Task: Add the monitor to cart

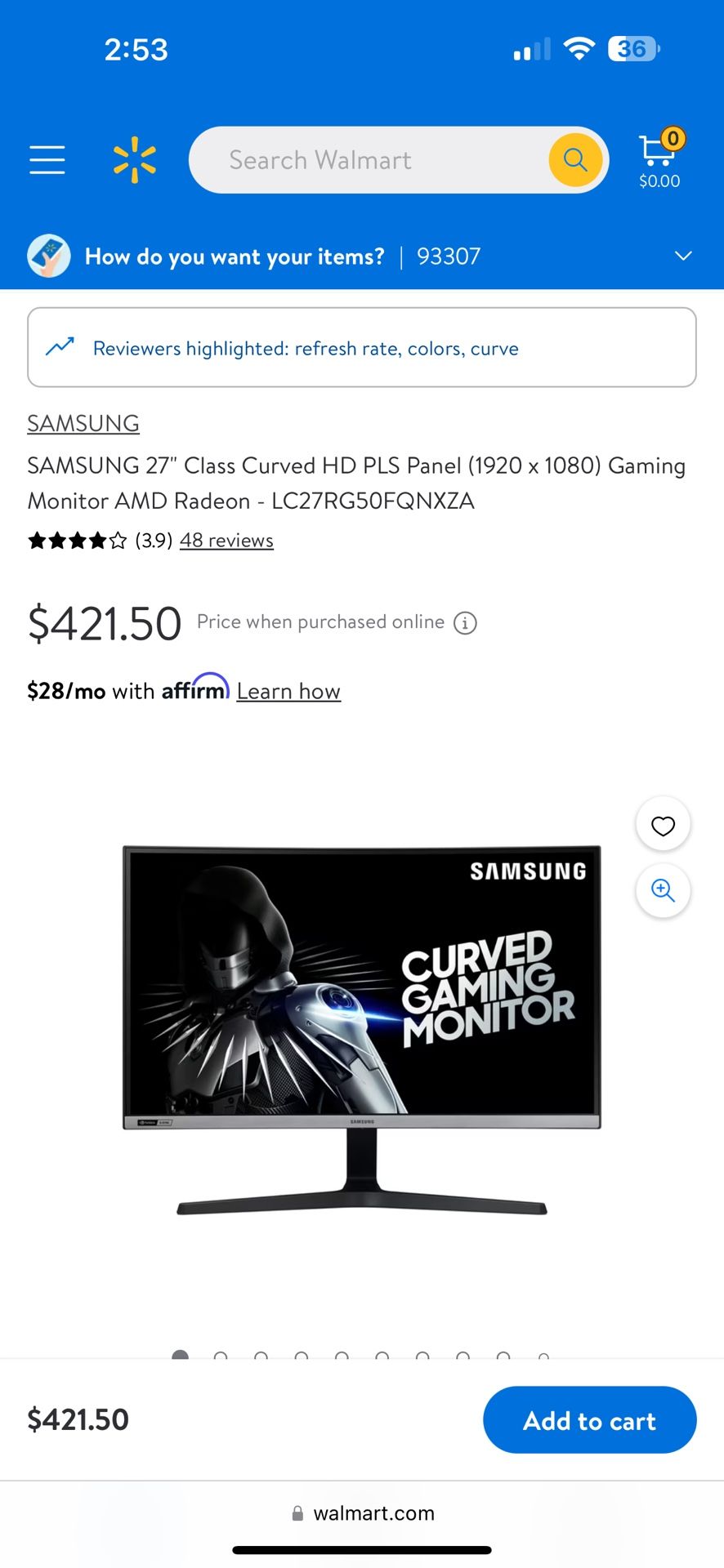Action: click(589, 1420)
